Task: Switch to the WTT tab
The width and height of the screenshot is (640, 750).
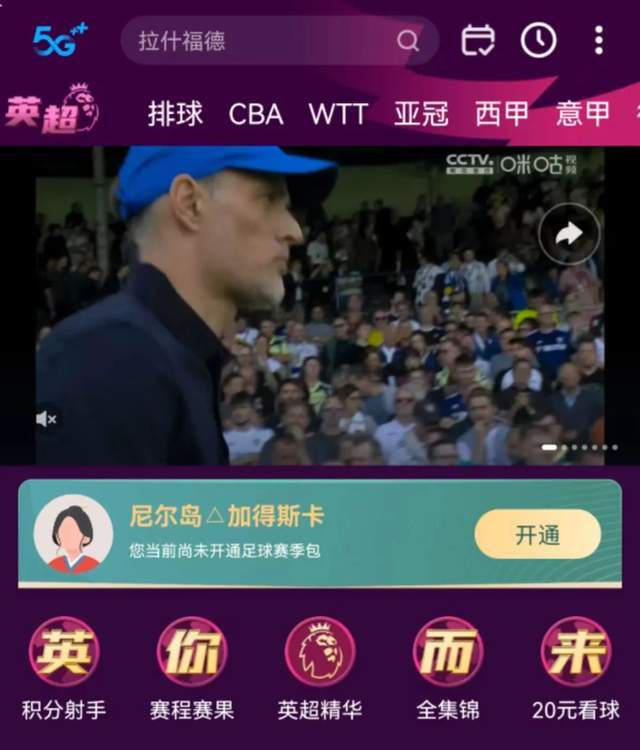Action: (x=338, y=114)
